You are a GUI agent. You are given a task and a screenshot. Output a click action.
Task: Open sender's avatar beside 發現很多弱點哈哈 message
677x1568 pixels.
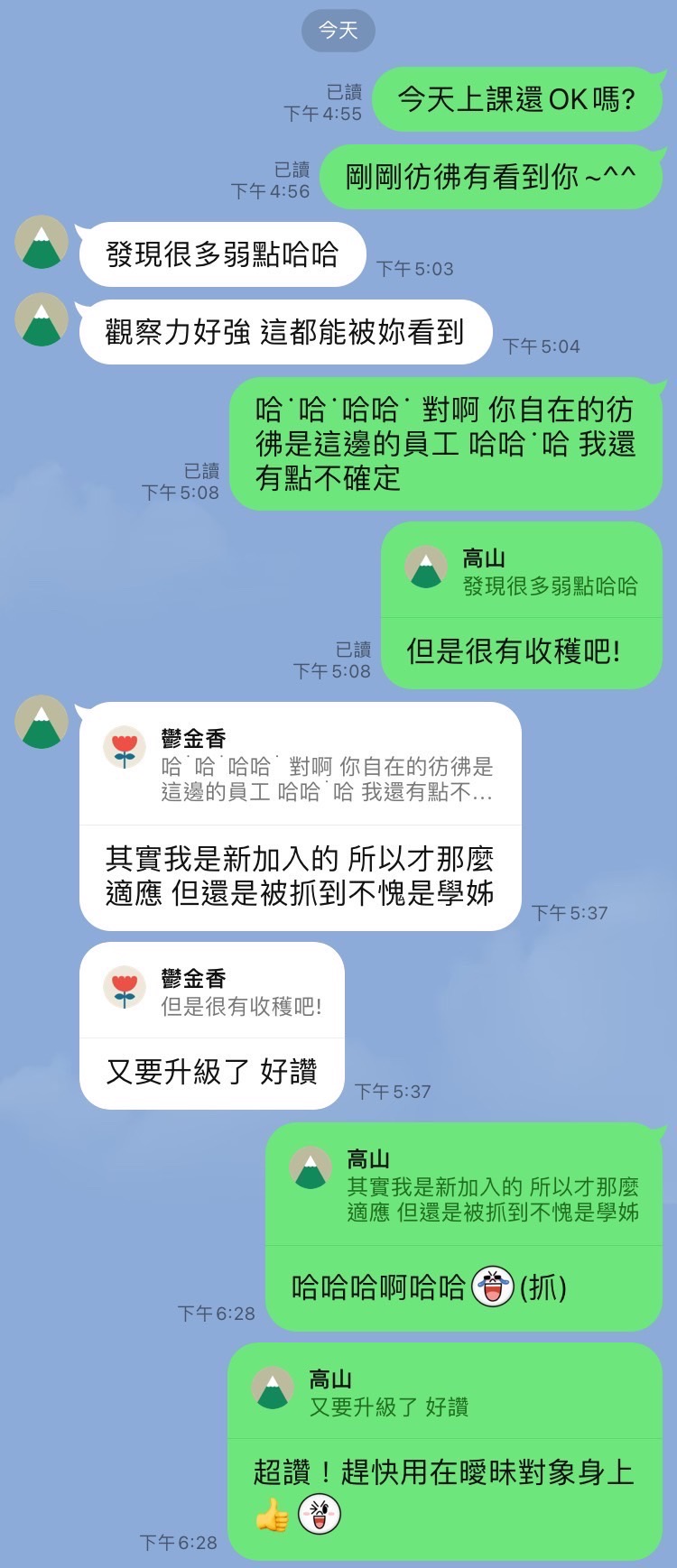pyautogui.click(x=42, y=242)
